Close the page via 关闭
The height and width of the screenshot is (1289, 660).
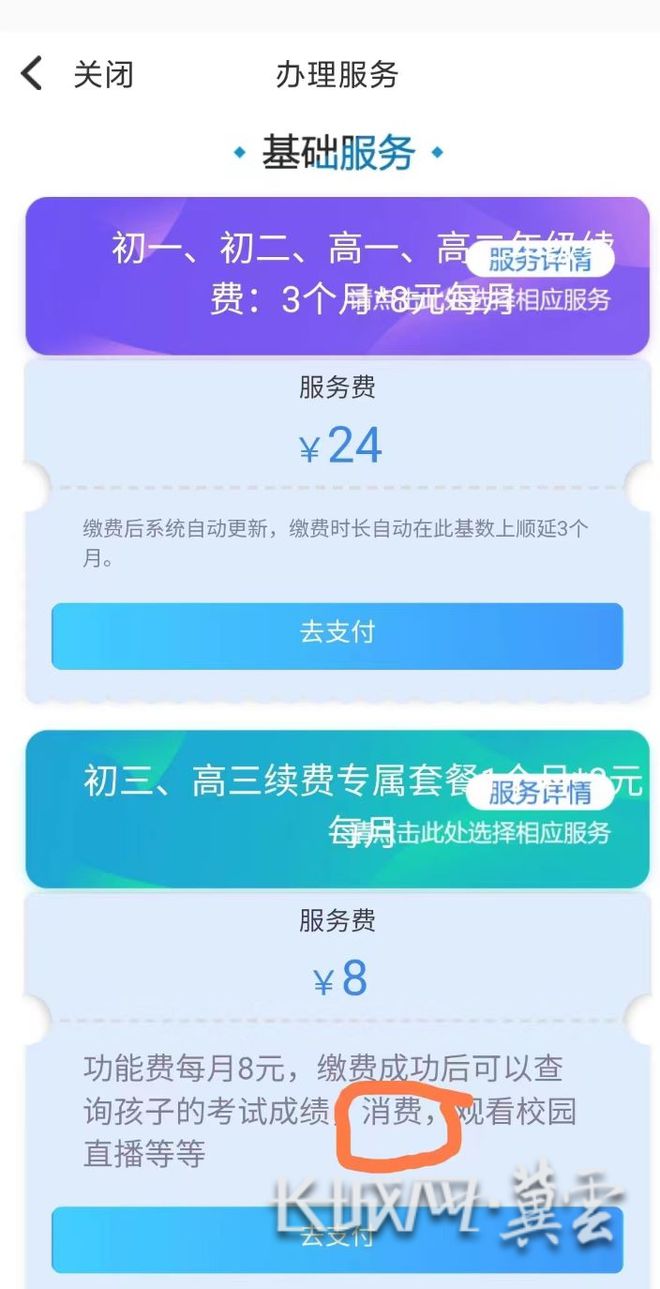[103, 75]
